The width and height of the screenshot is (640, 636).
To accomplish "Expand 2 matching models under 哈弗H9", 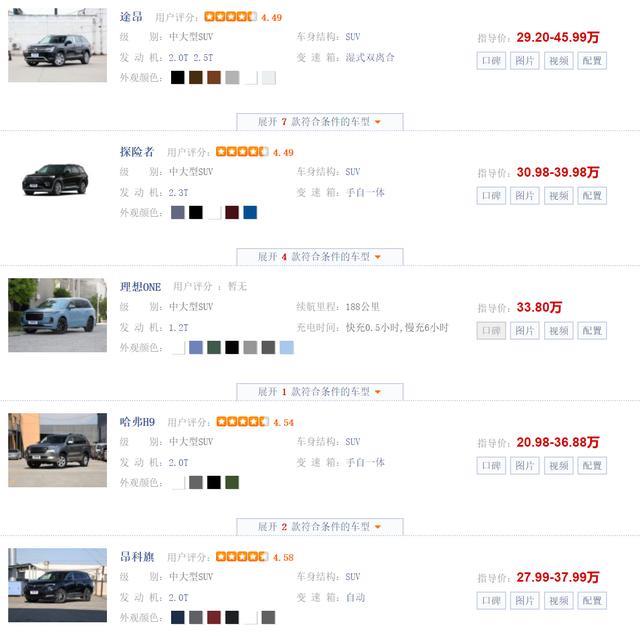I will point(319,527).
